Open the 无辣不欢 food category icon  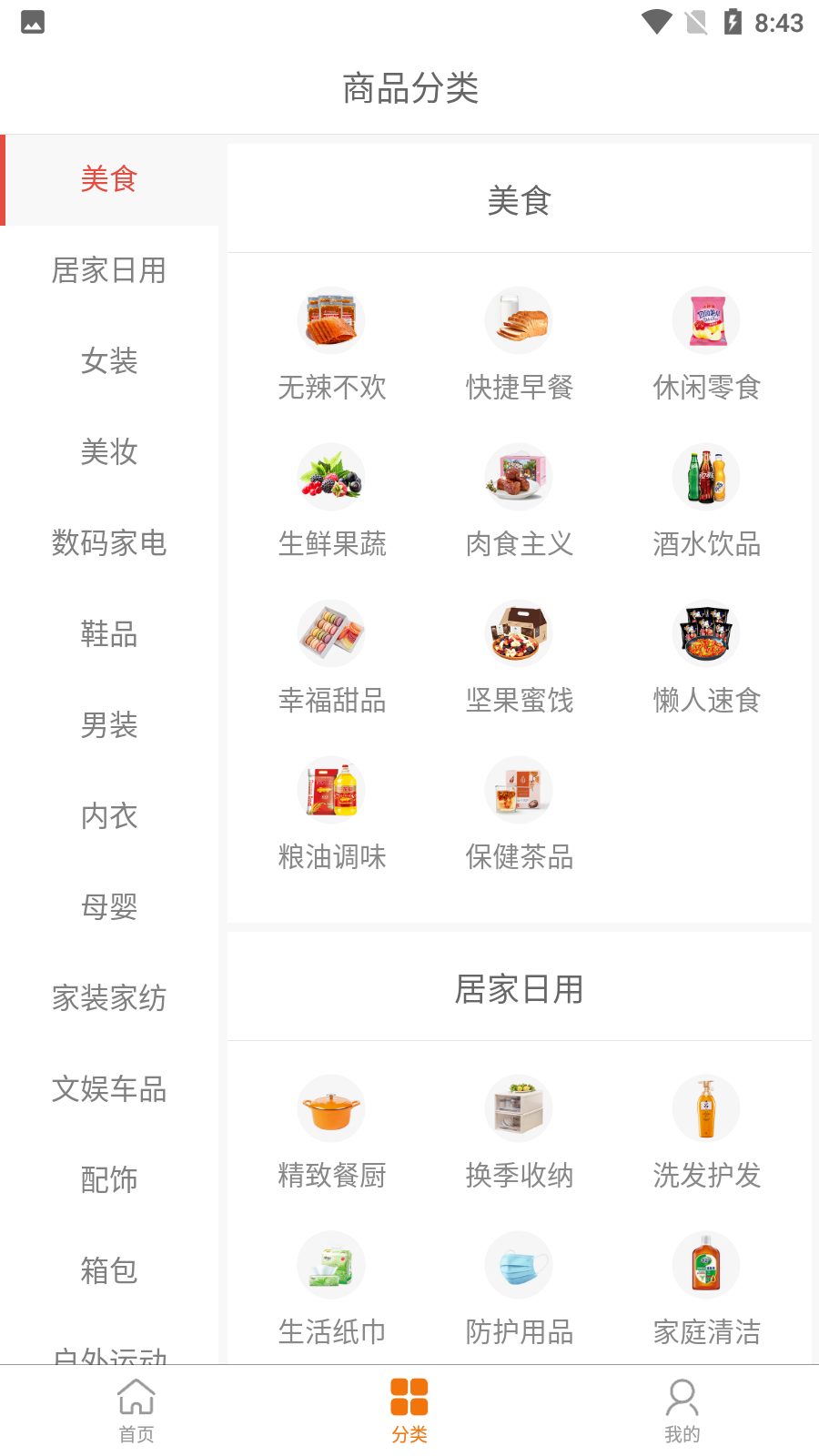(x=330, y=320)
